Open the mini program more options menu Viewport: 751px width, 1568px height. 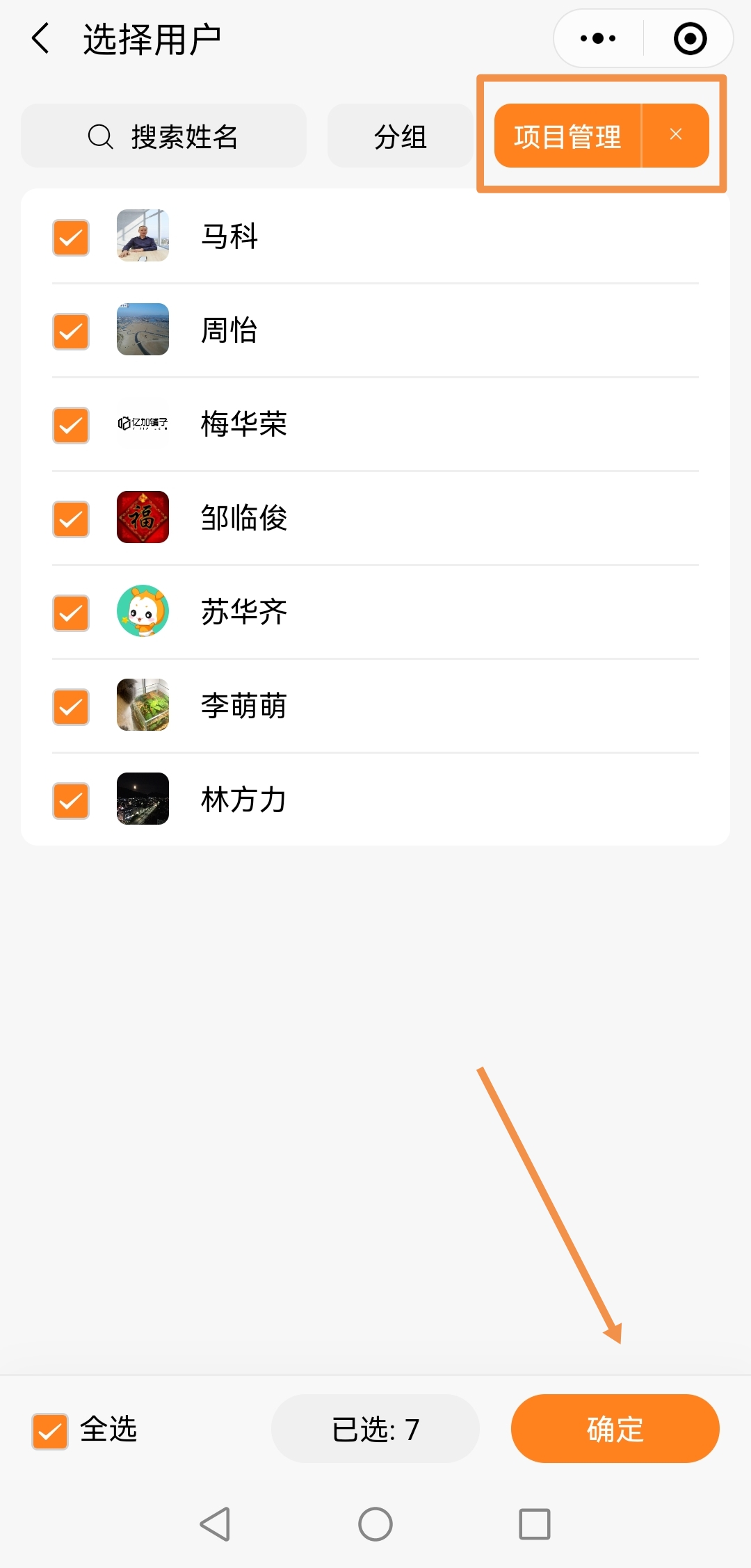pyautogui.click(x=598, y=38)
